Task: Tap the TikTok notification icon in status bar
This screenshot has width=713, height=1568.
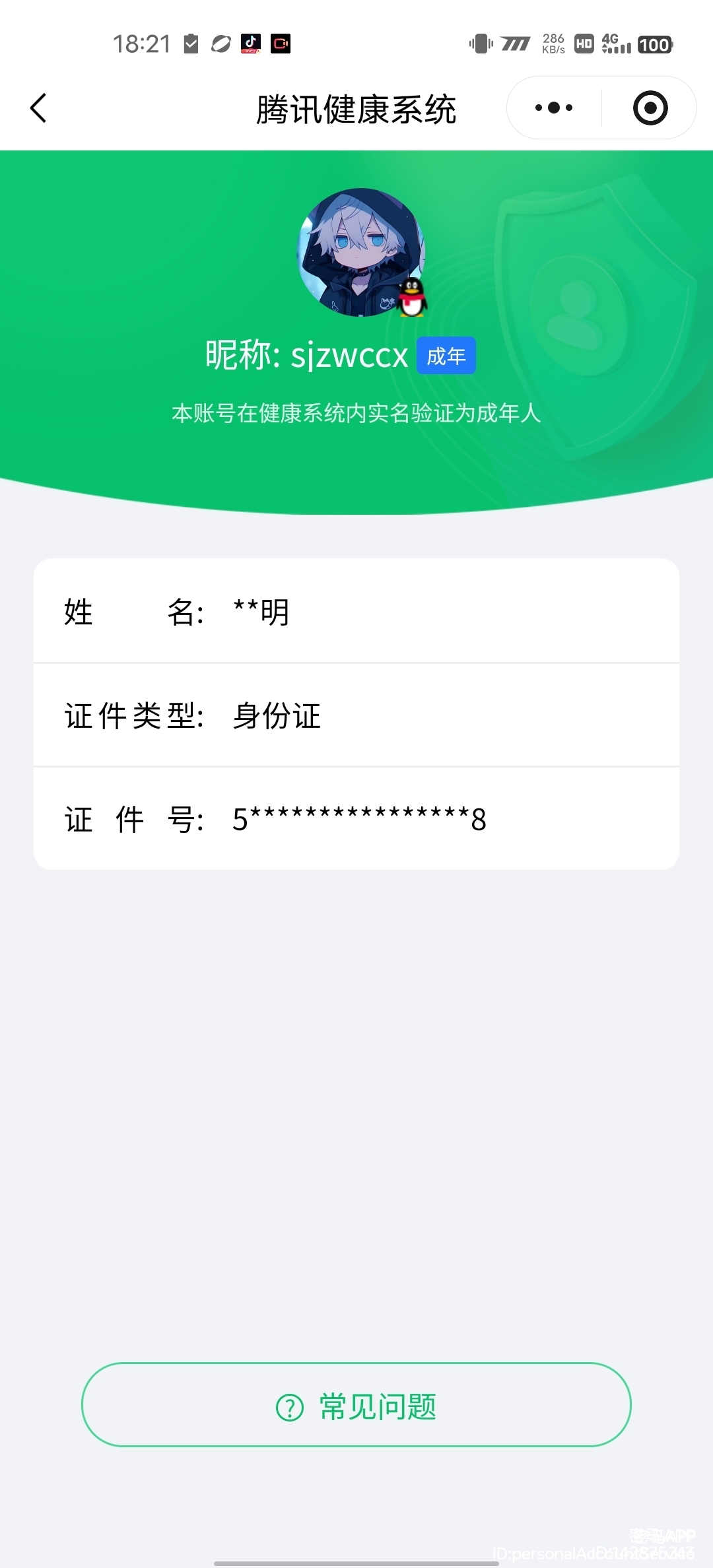Action: tap(251, 44)
